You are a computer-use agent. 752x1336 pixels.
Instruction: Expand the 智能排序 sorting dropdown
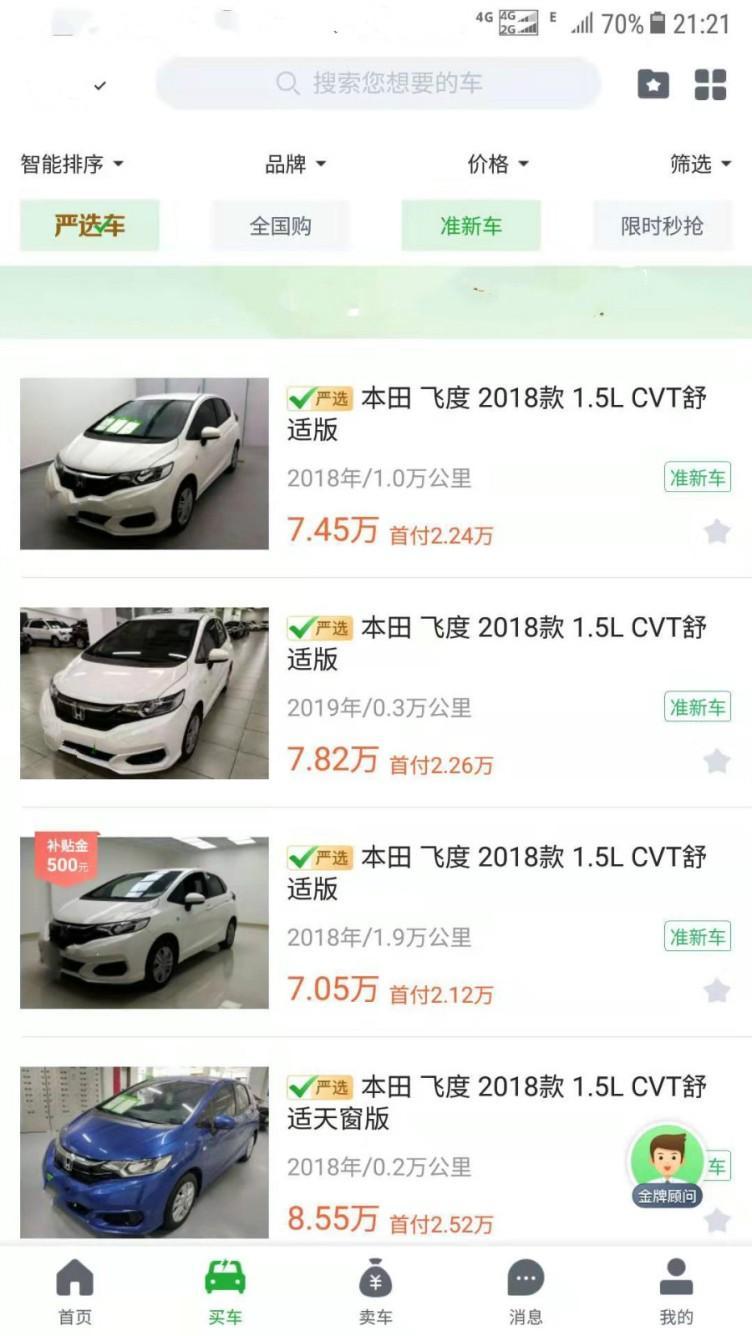tap(72, 164)
